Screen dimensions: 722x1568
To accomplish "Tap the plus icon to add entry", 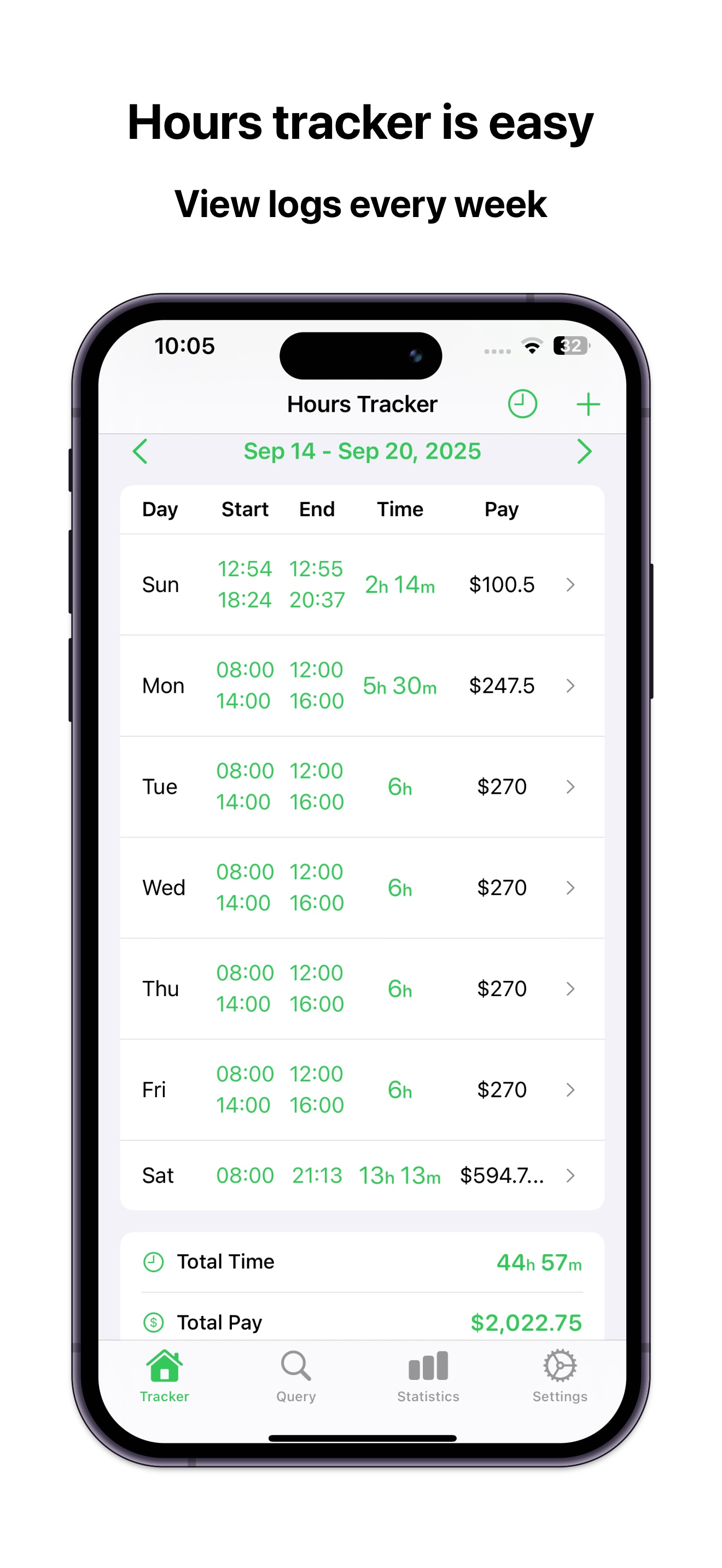I will 587,403.
